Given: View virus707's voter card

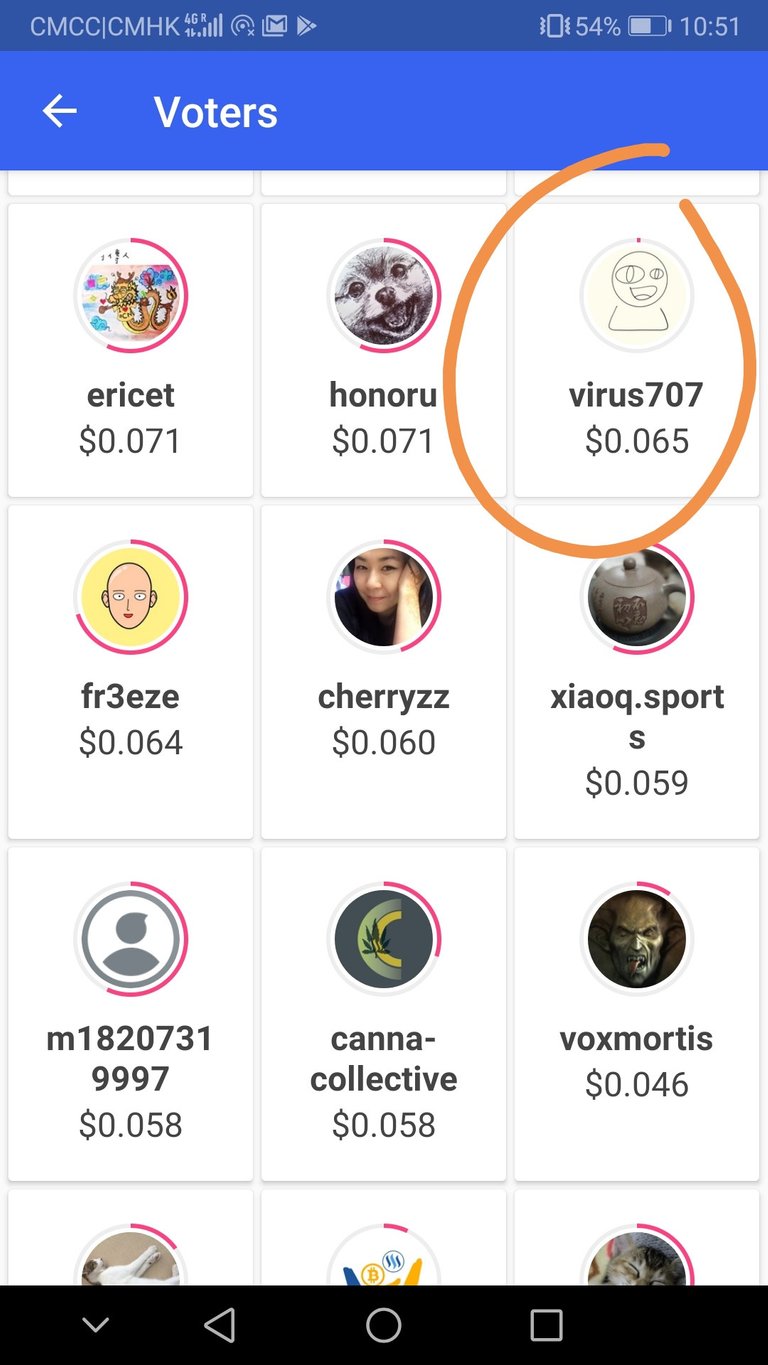Looking at the screenshot, I should (636, 350).
